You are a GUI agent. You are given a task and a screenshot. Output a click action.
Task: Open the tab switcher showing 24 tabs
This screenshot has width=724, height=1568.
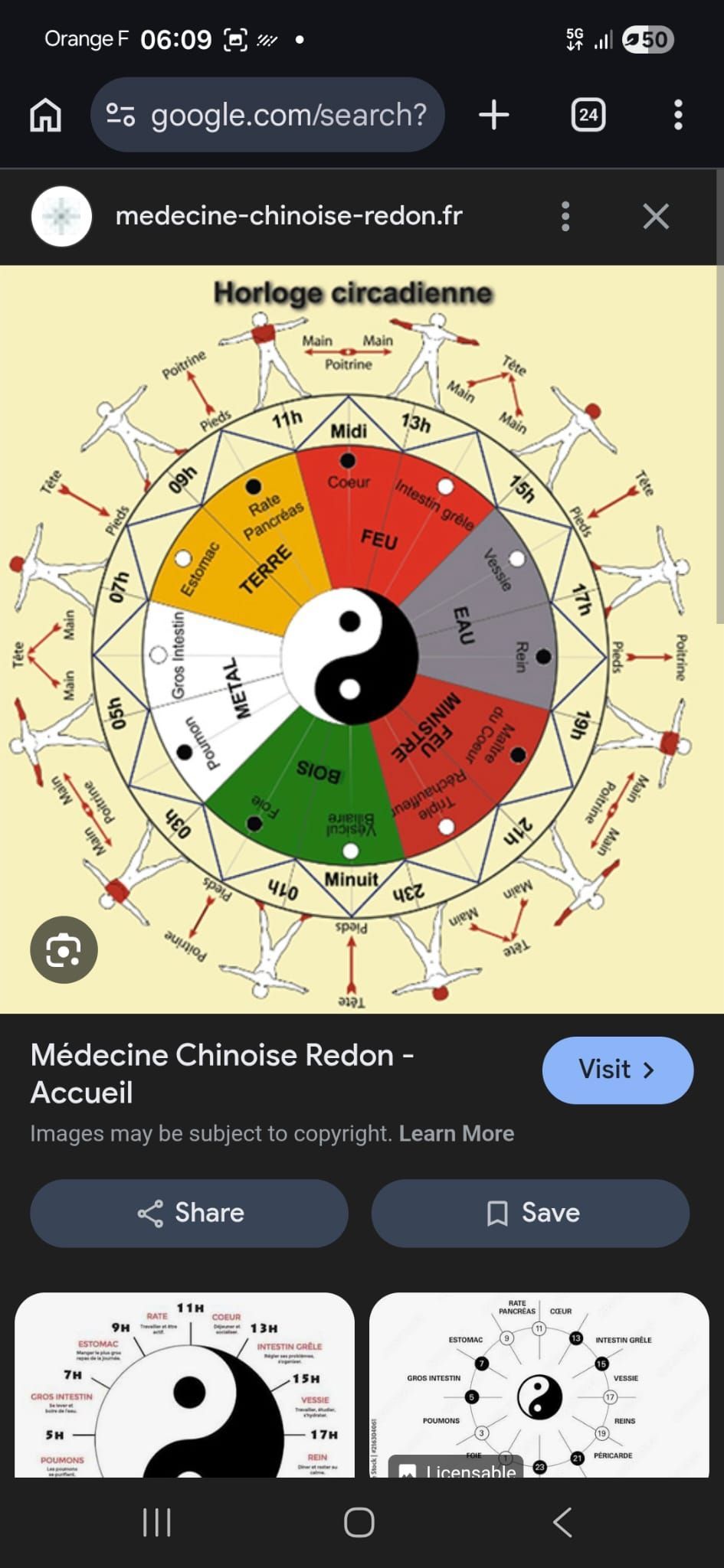(588, 115)
